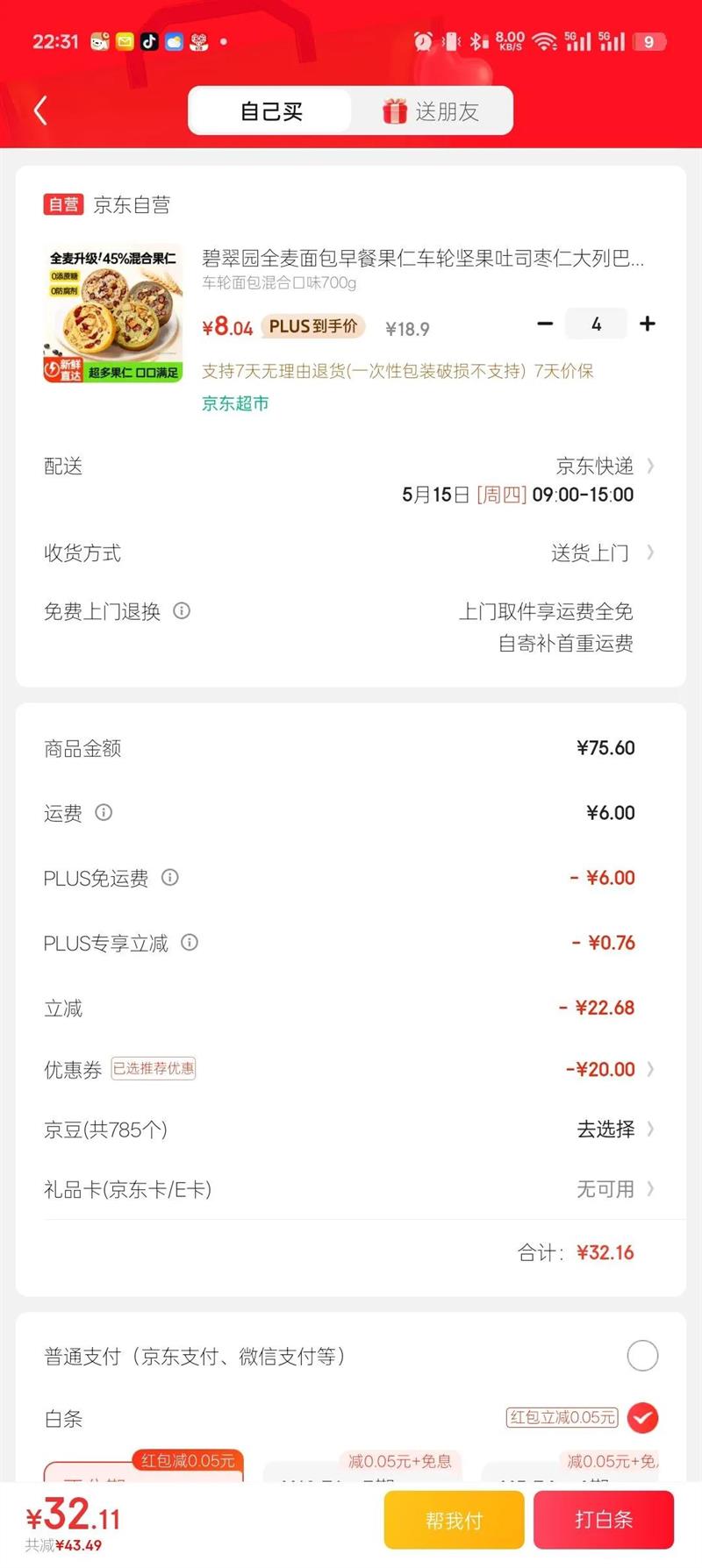Increase the bread quantity by one
Viewport: 702px width, 1568px height.
pyautogui.click(x=648, y=324)
